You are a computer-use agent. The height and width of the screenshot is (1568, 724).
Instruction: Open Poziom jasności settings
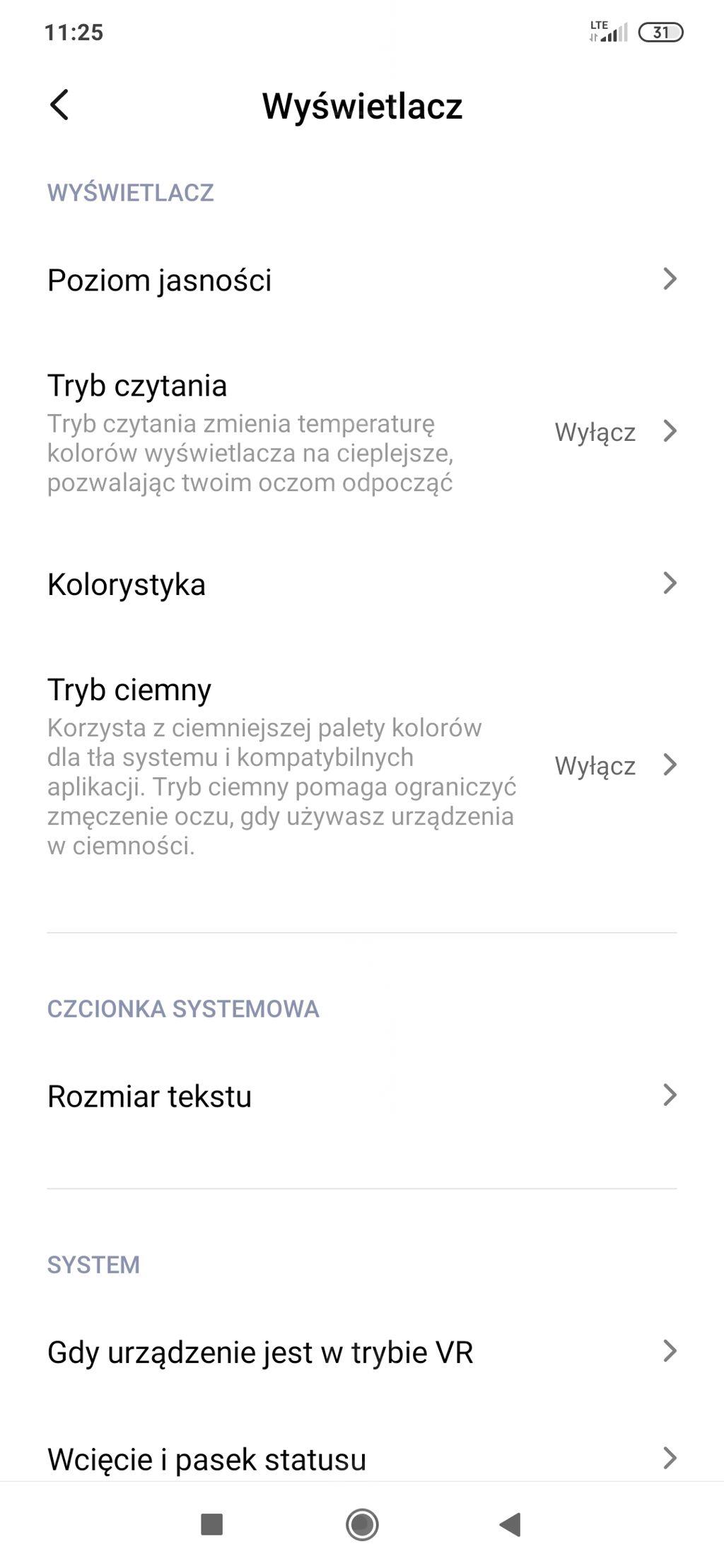click(x=361, y=280)
